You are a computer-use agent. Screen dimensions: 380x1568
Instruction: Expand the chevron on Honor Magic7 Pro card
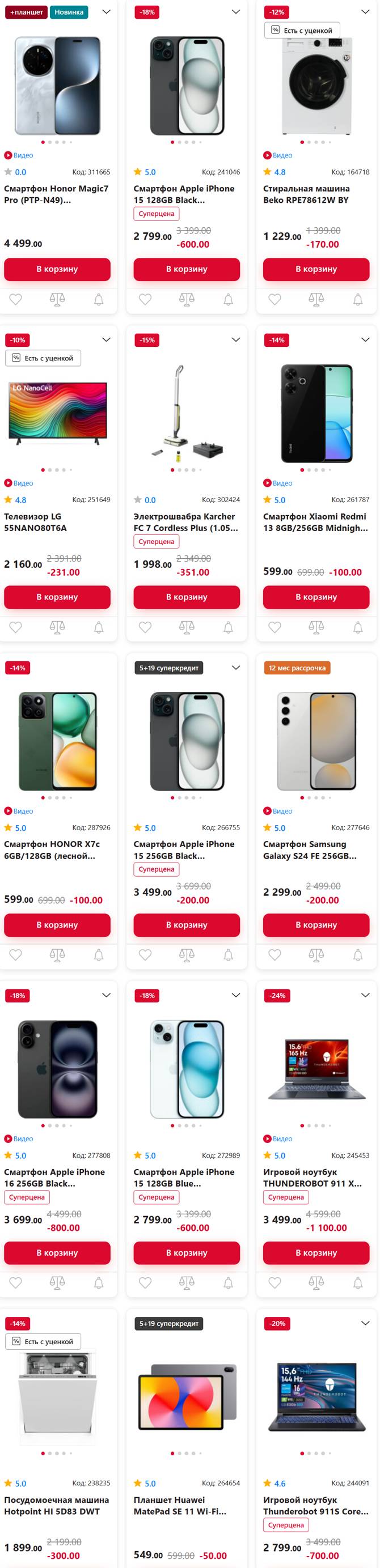[106, 11]
